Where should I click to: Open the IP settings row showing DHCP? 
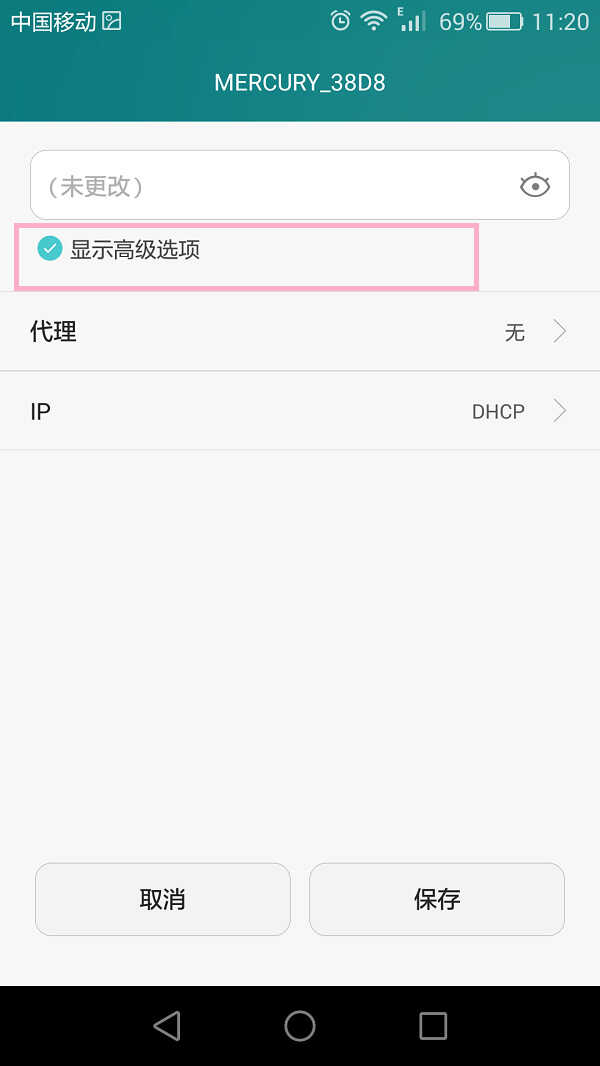point(300,411)
